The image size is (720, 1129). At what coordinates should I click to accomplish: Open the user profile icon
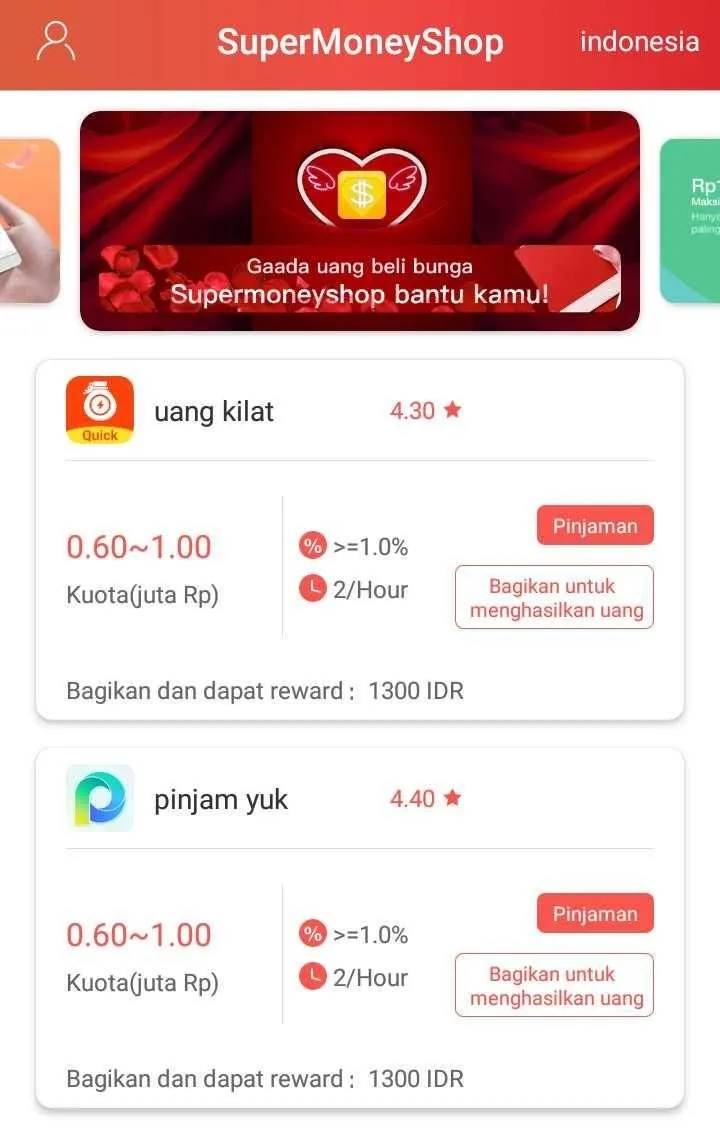pyautogui.click(x=55, y=42)
